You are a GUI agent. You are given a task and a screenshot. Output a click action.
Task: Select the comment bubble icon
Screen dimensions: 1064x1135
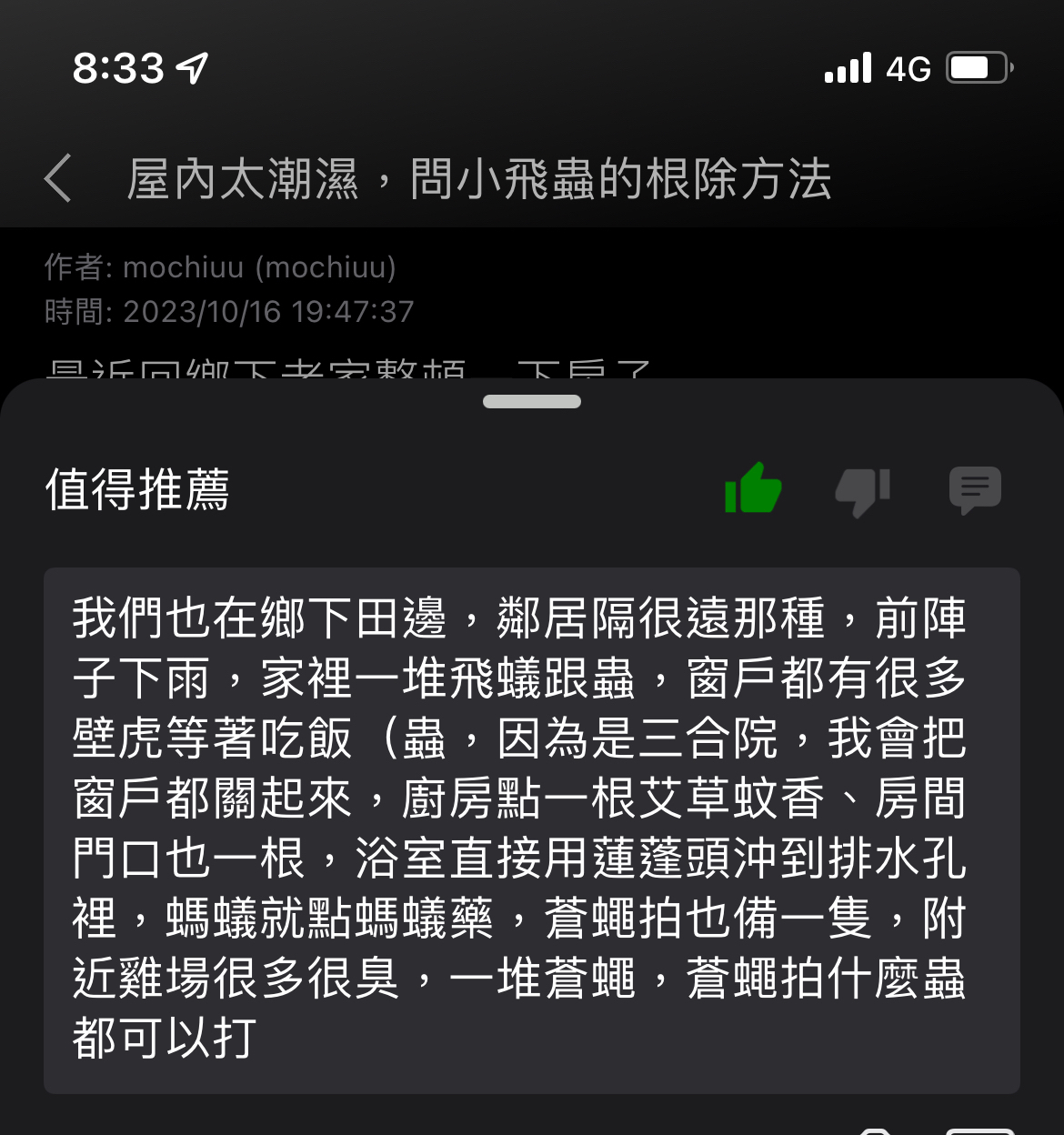point(975,489)
